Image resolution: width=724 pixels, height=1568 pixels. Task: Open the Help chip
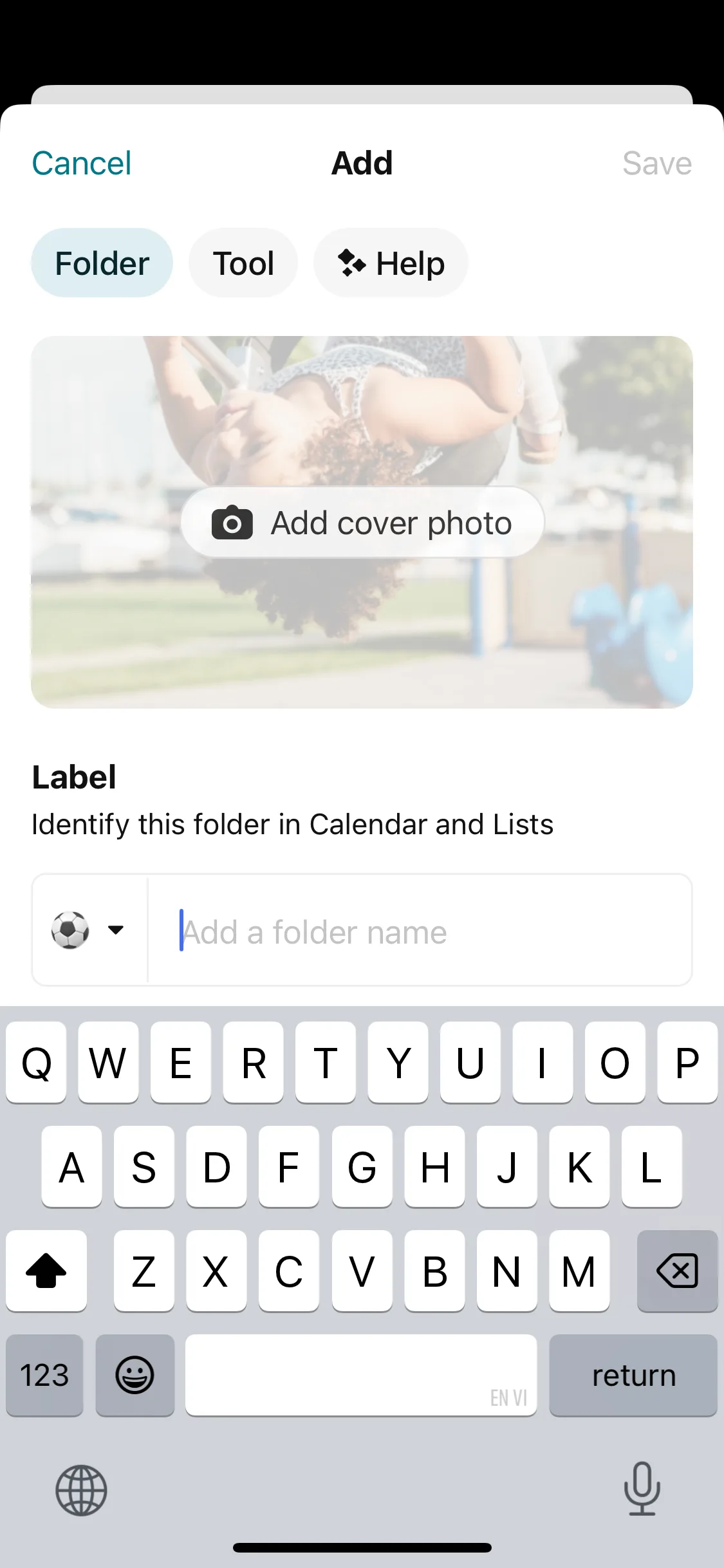tap(391, 263)
